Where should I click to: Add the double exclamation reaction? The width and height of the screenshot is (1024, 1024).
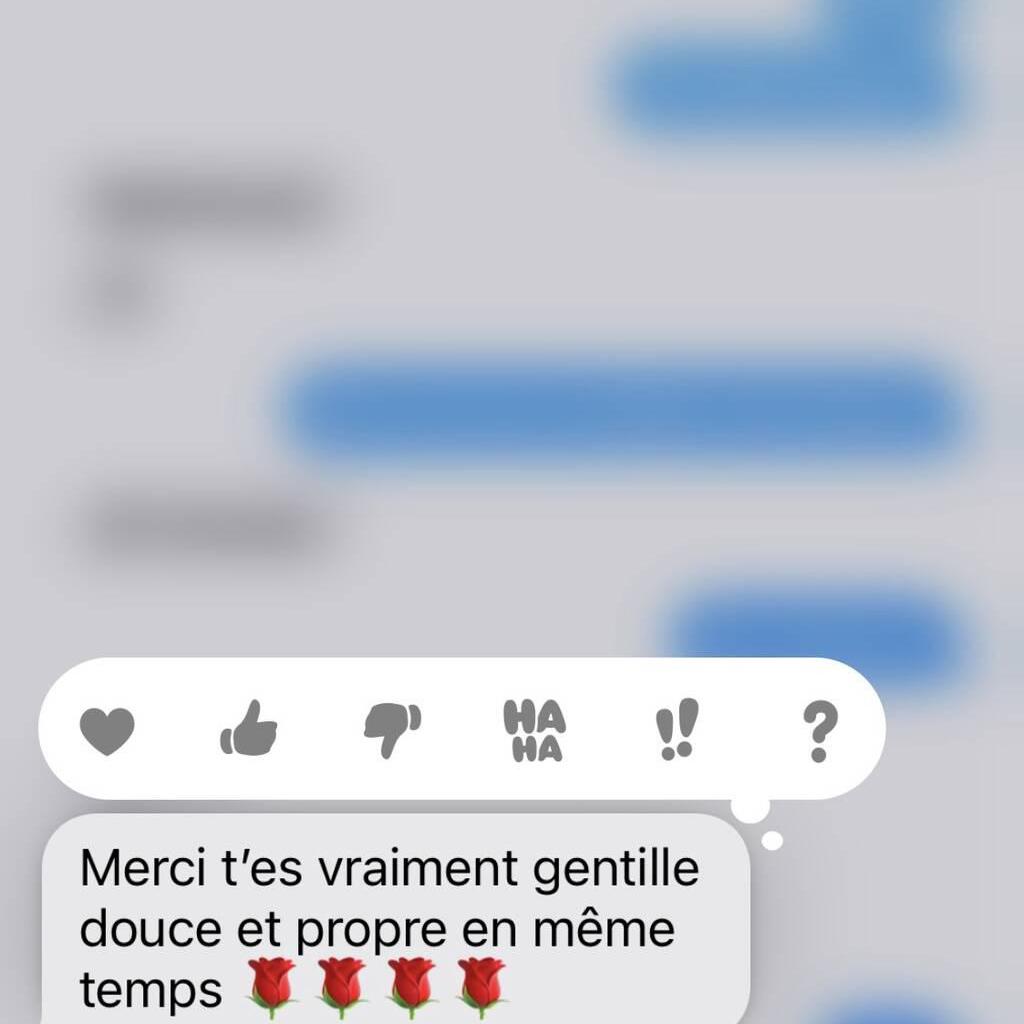(x=677, y=729)
